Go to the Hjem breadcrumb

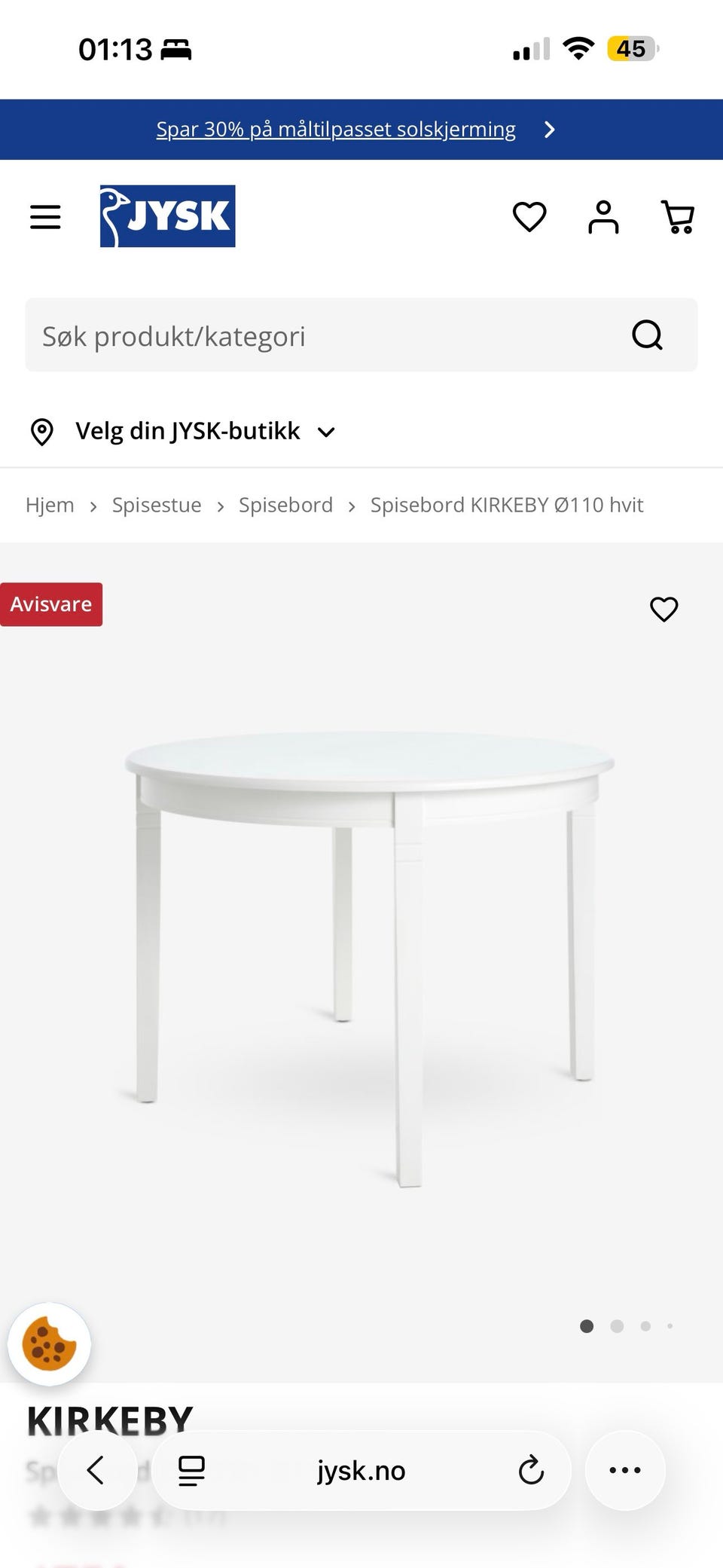(50, 505)
